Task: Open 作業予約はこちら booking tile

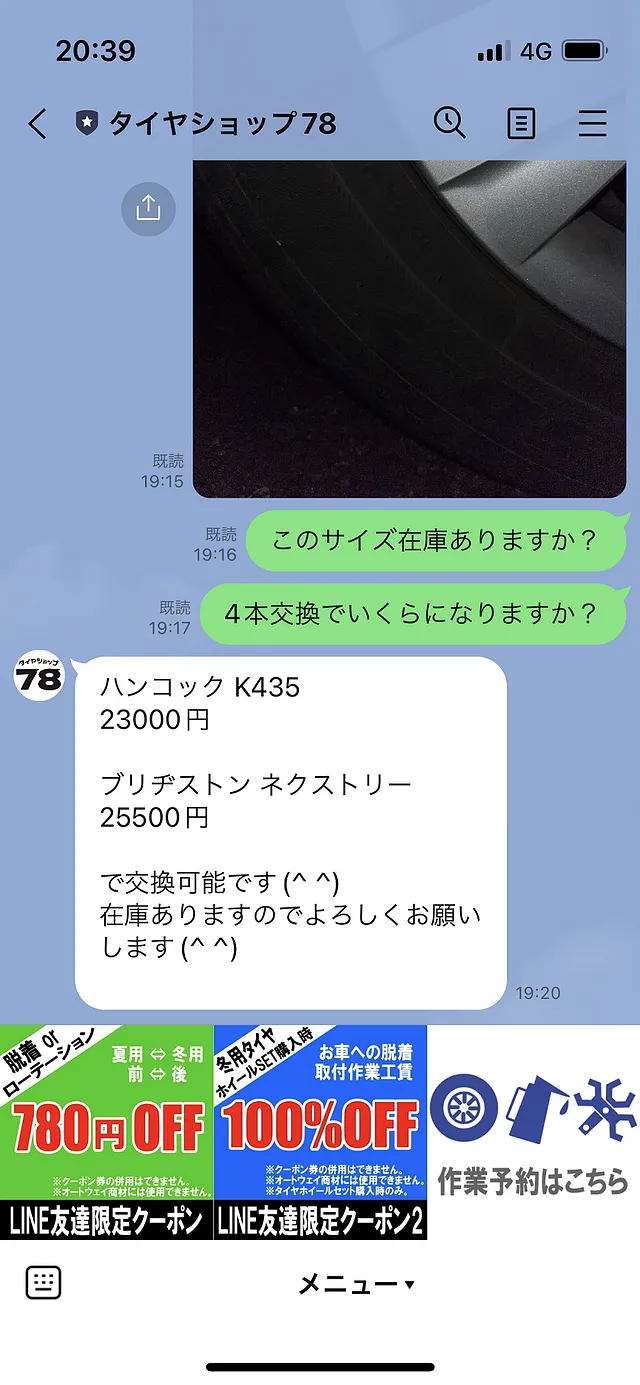Action: [534, 1131]
